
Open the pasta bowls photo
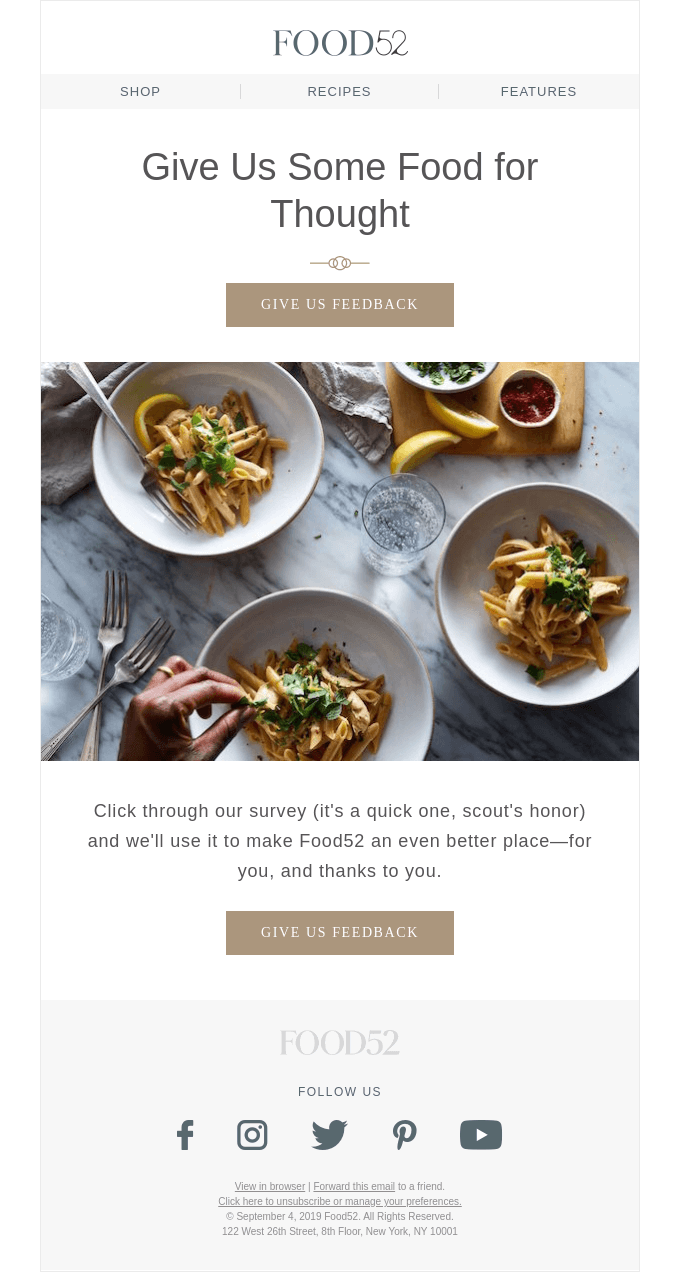[340, 561]
